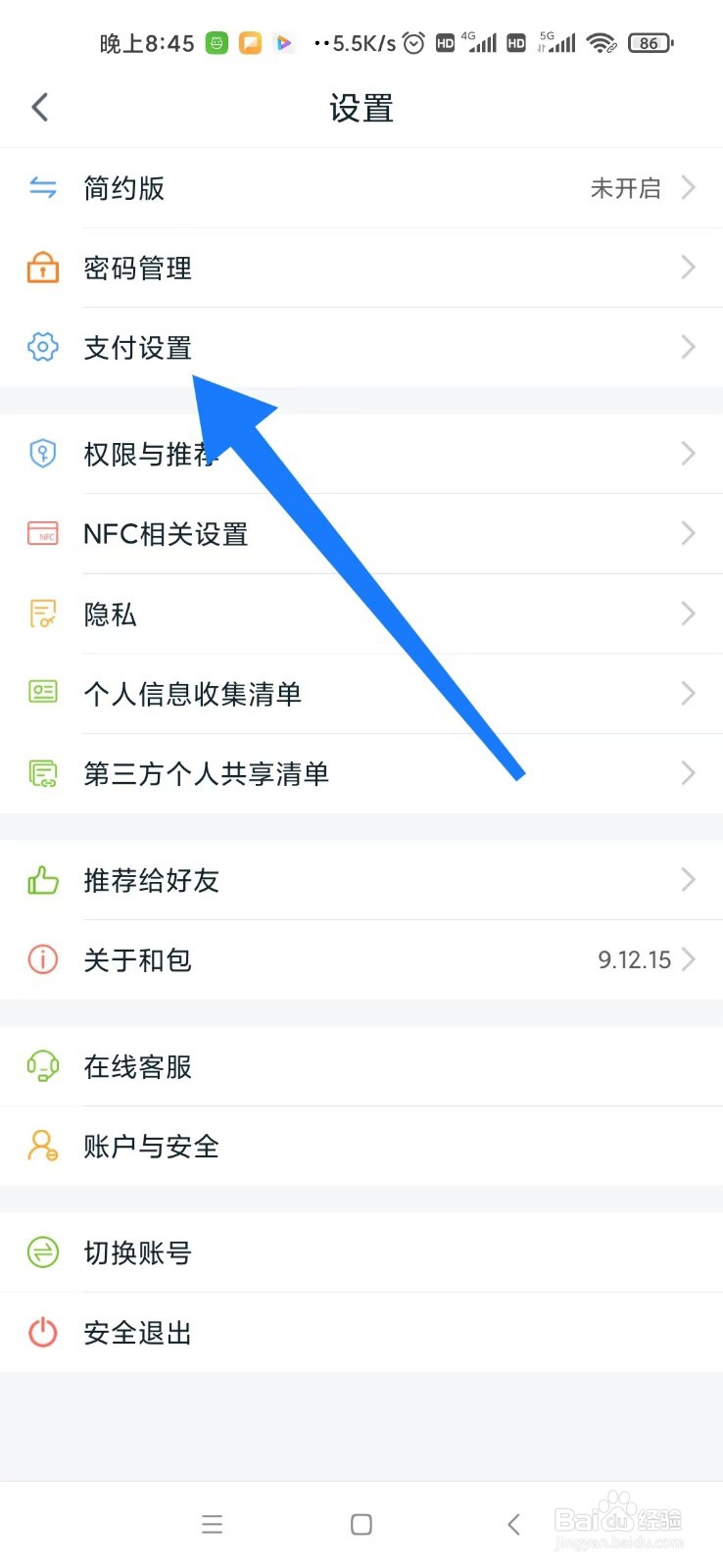This screenshot has width=723, height=1568.
Task: Check version 9.12.15 under 关于和包
Action: (635, 959)
